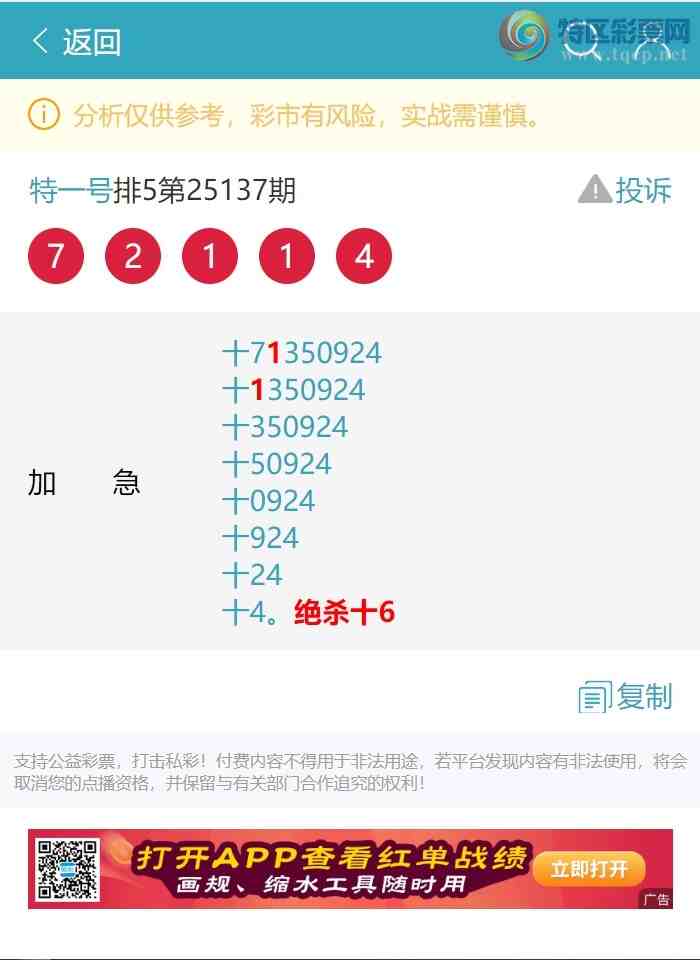700x960 pixels.
Task: Report this post via 投诉
Action: [x=626, y=189]
